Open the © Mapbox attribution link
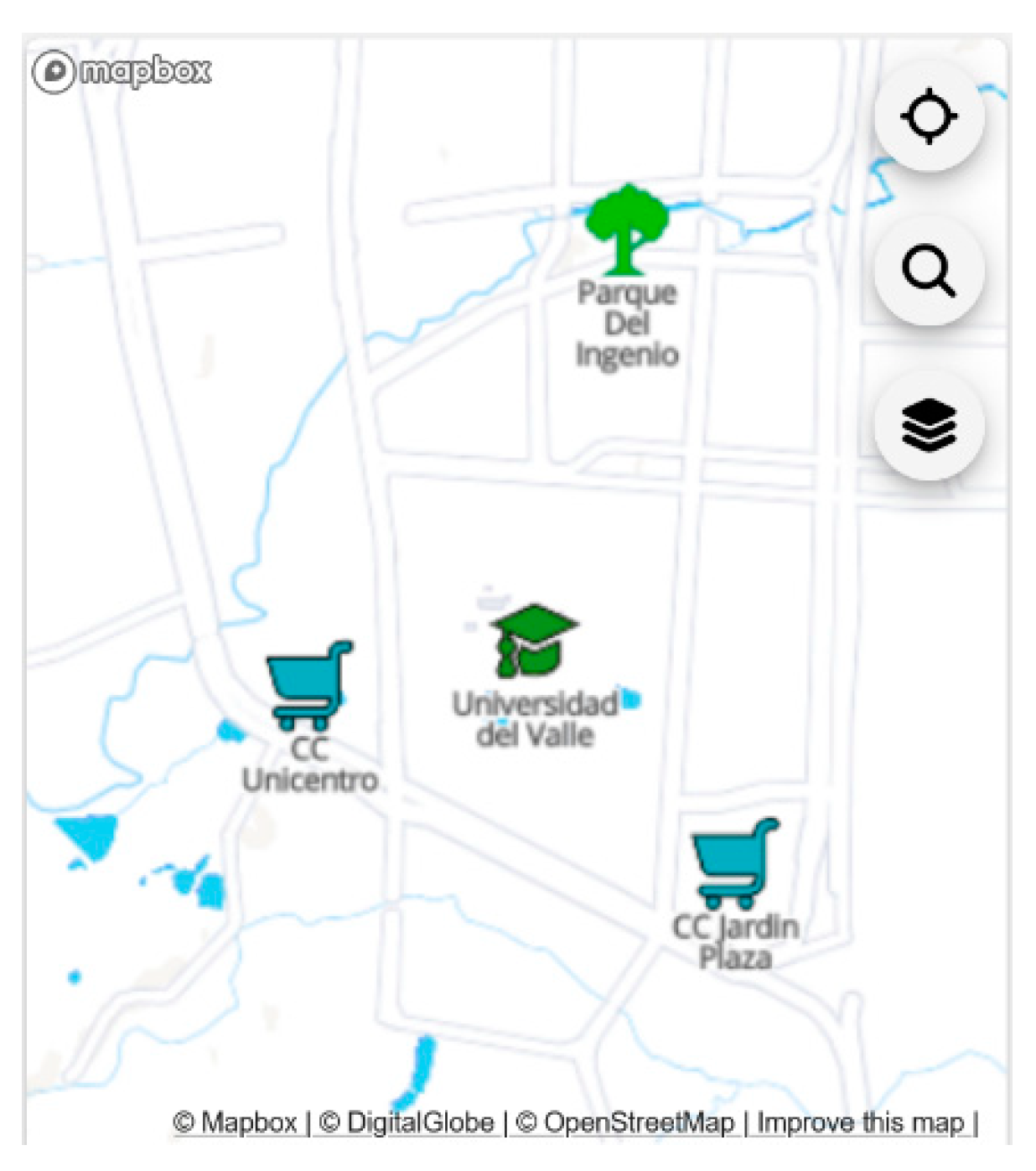Viewport: 1036px width, 1171px height. pos(236,1122)
